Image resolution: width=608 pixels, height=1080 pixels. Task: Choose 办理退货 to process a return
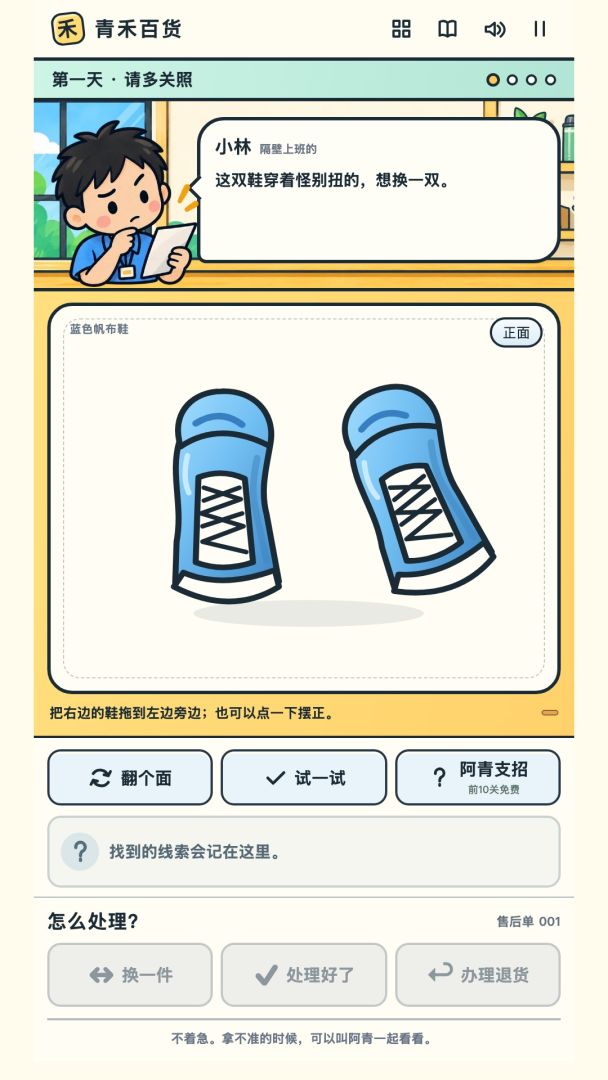[x=478, y=975]
